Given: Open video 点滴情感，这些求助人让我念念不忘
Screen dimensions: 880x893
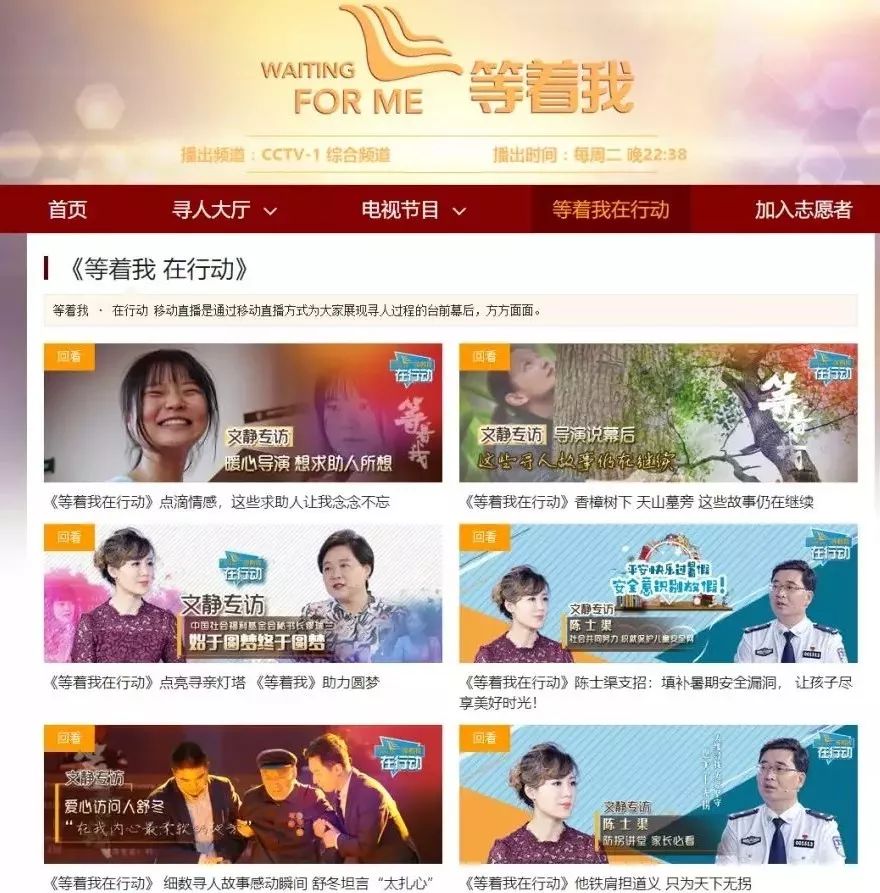Looking at the screenshot, I should point(243,413).
